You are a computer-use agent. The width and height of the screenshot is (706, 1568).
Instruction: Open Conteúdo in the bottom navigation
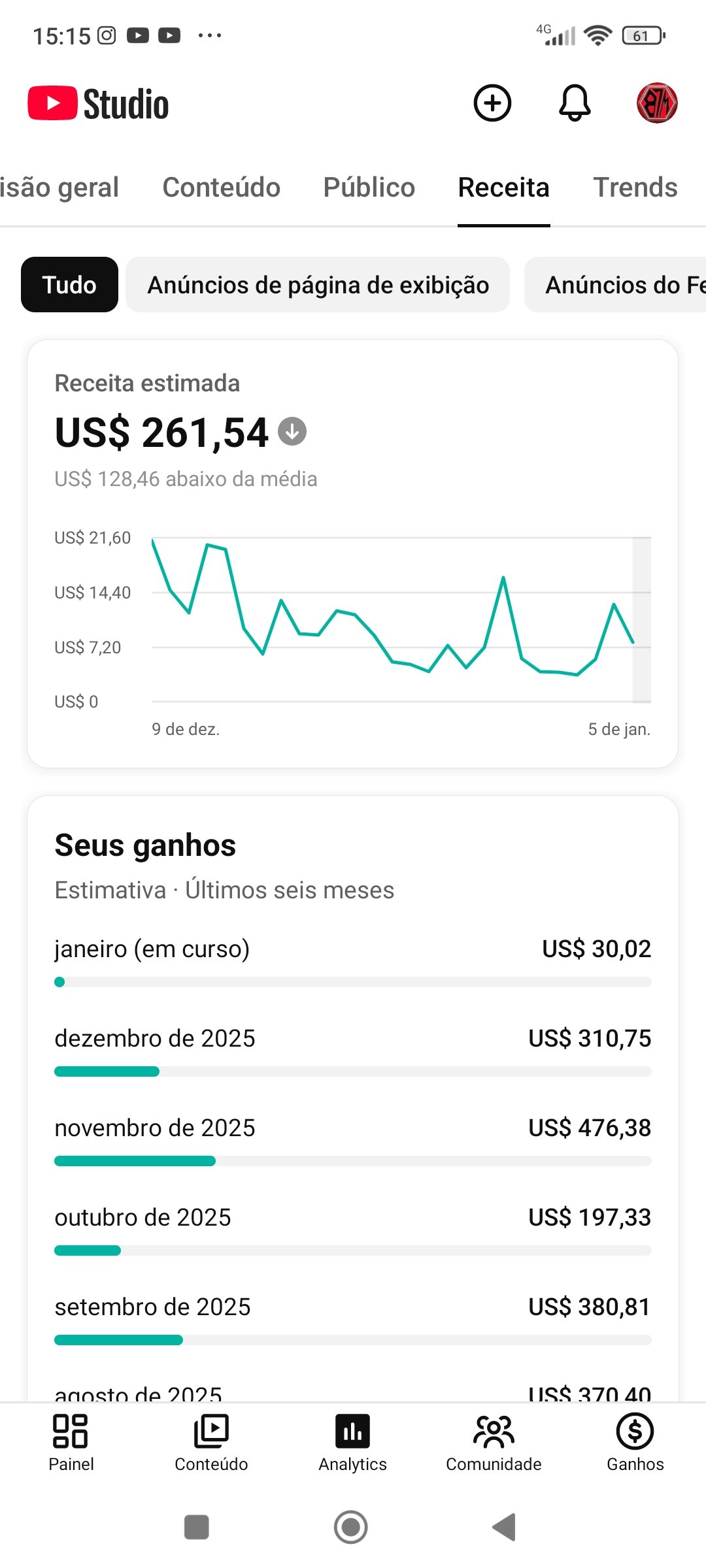211,1443
